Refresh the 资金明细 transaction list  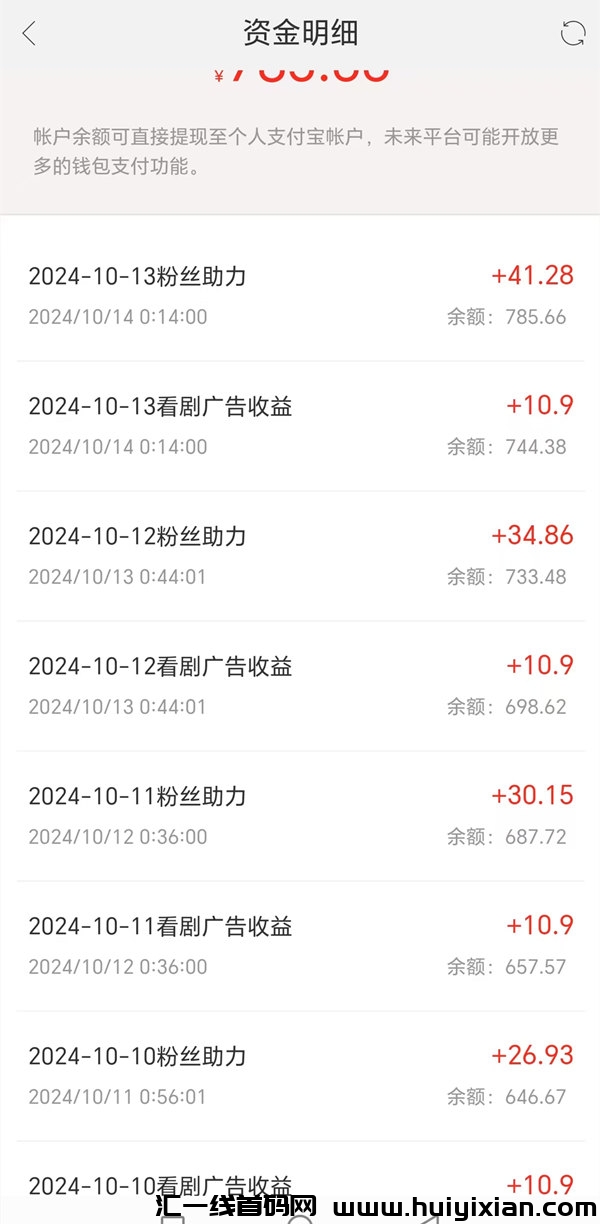pos(572,33)
